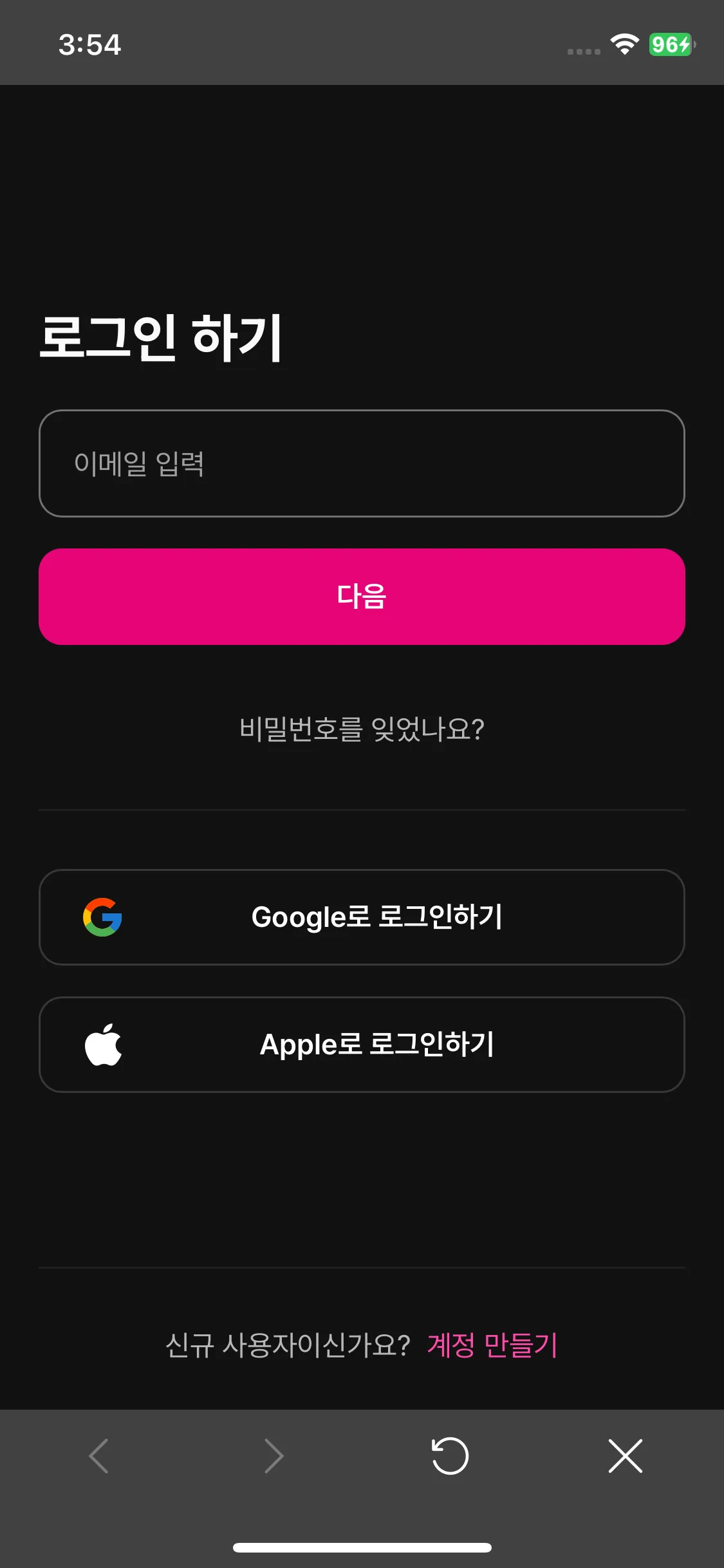
Task: Tap the 이메일 입력 email field
Action: (362, 463)
